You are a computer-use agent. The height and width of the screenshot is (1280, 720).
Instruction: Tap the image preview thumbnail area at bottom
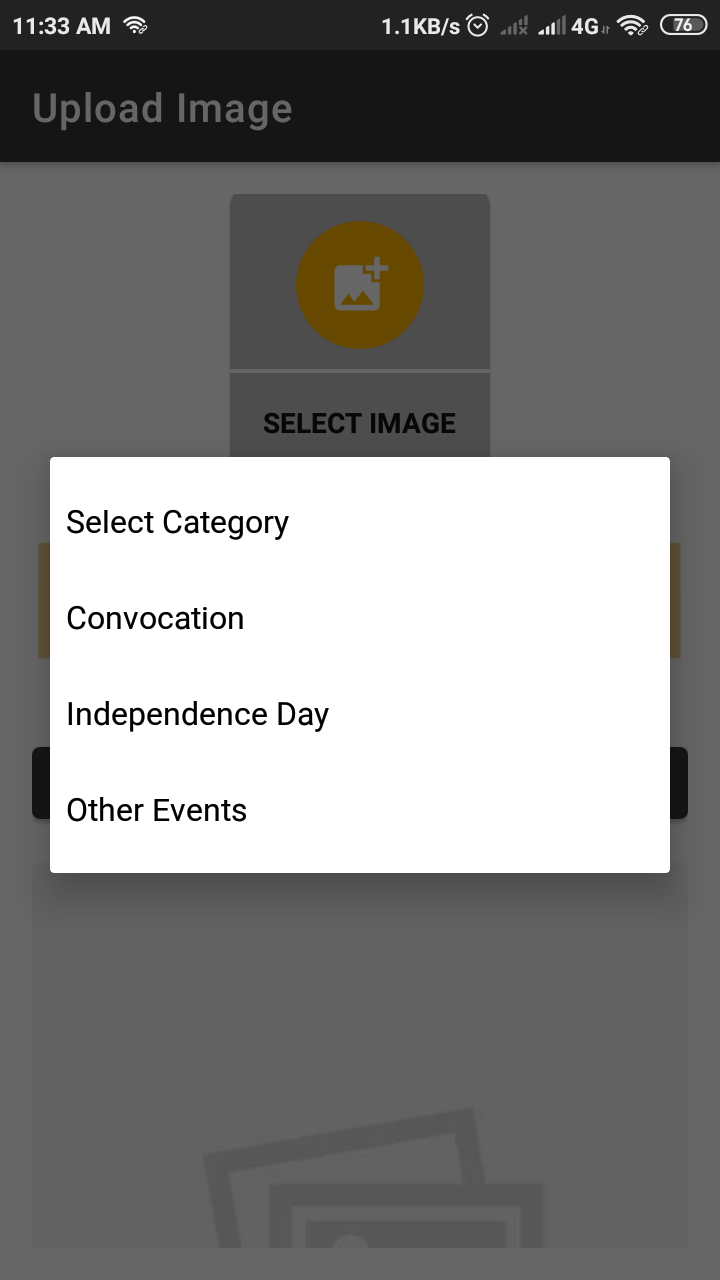coord(360,1080)
